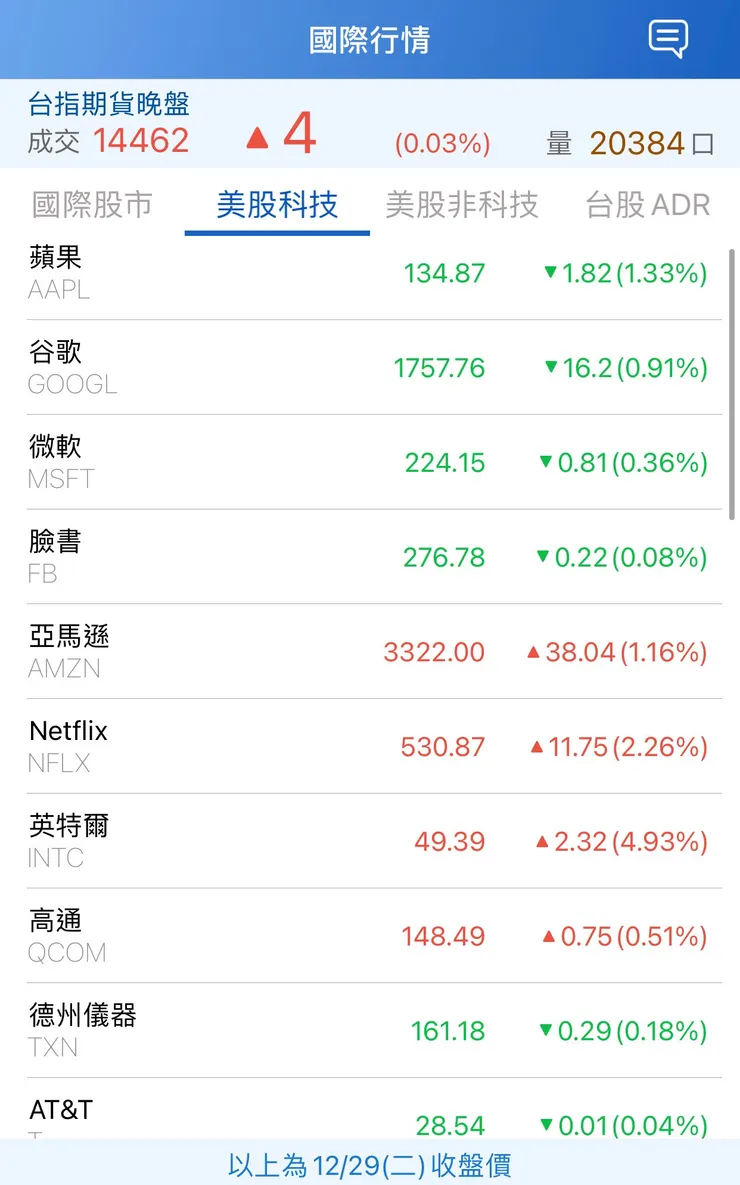Switch to the 美股非科技 tab
The width and height of the screenshot is (740, 1185).
point(463,204)
